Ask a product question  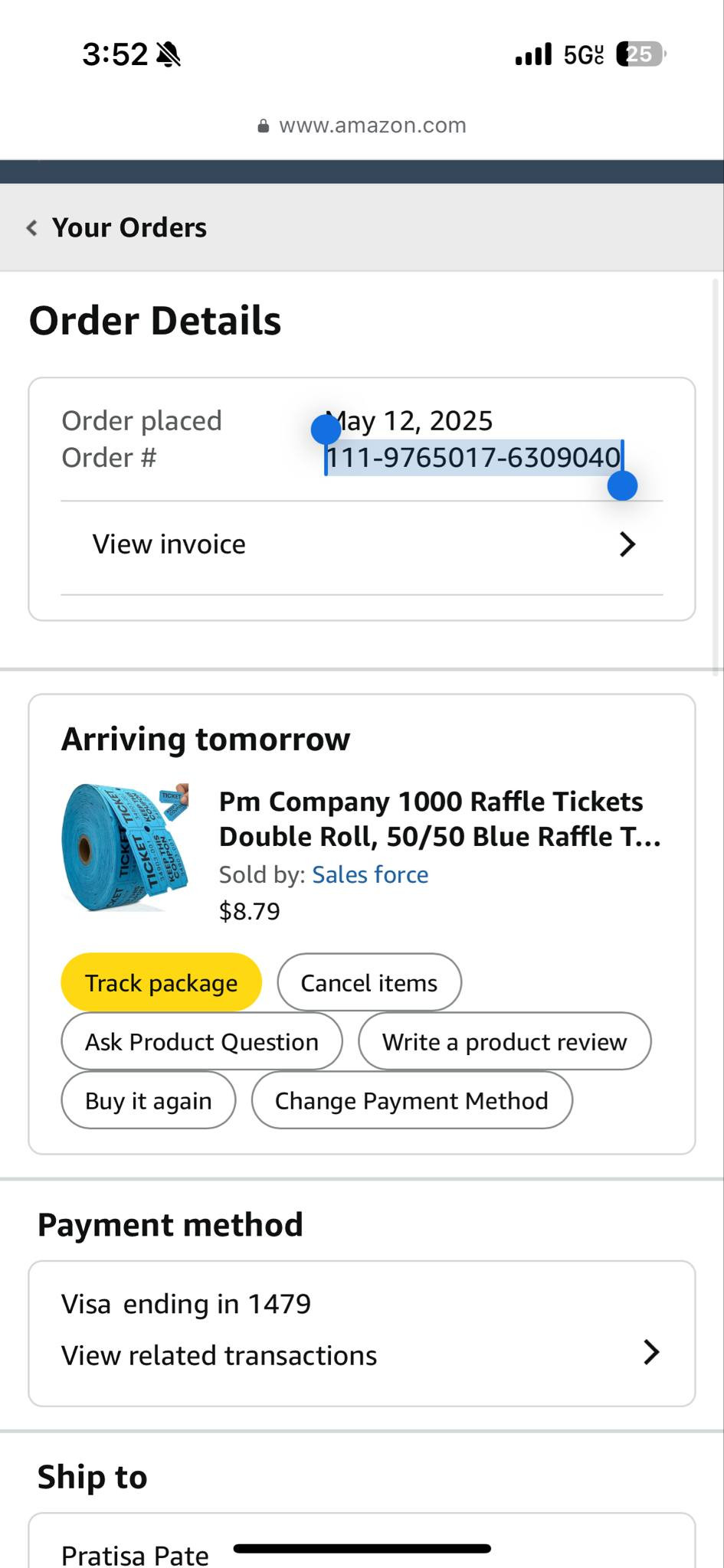point(201,1041)
